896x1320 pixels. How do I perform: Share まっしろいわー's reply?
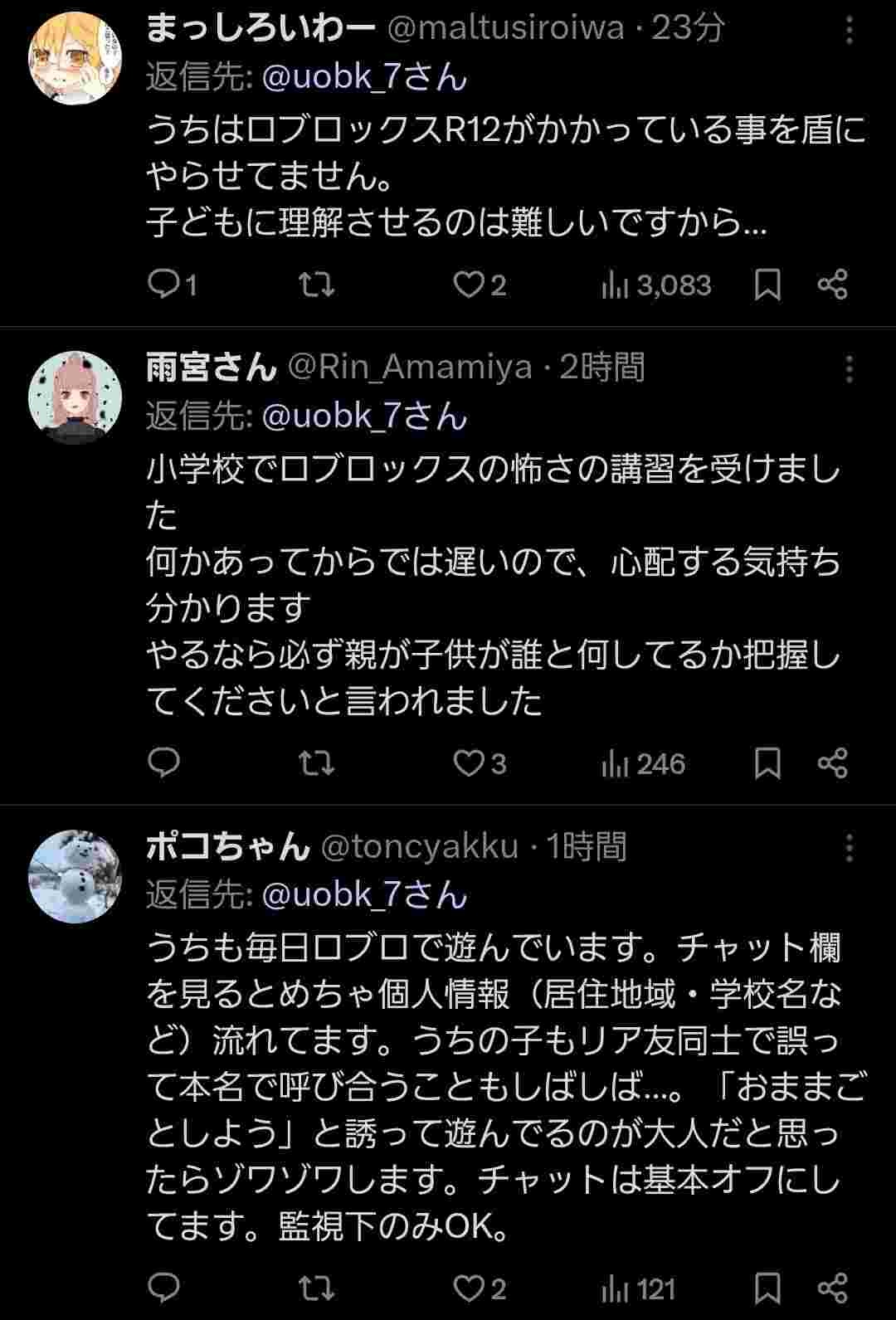(x=832, y=285)
